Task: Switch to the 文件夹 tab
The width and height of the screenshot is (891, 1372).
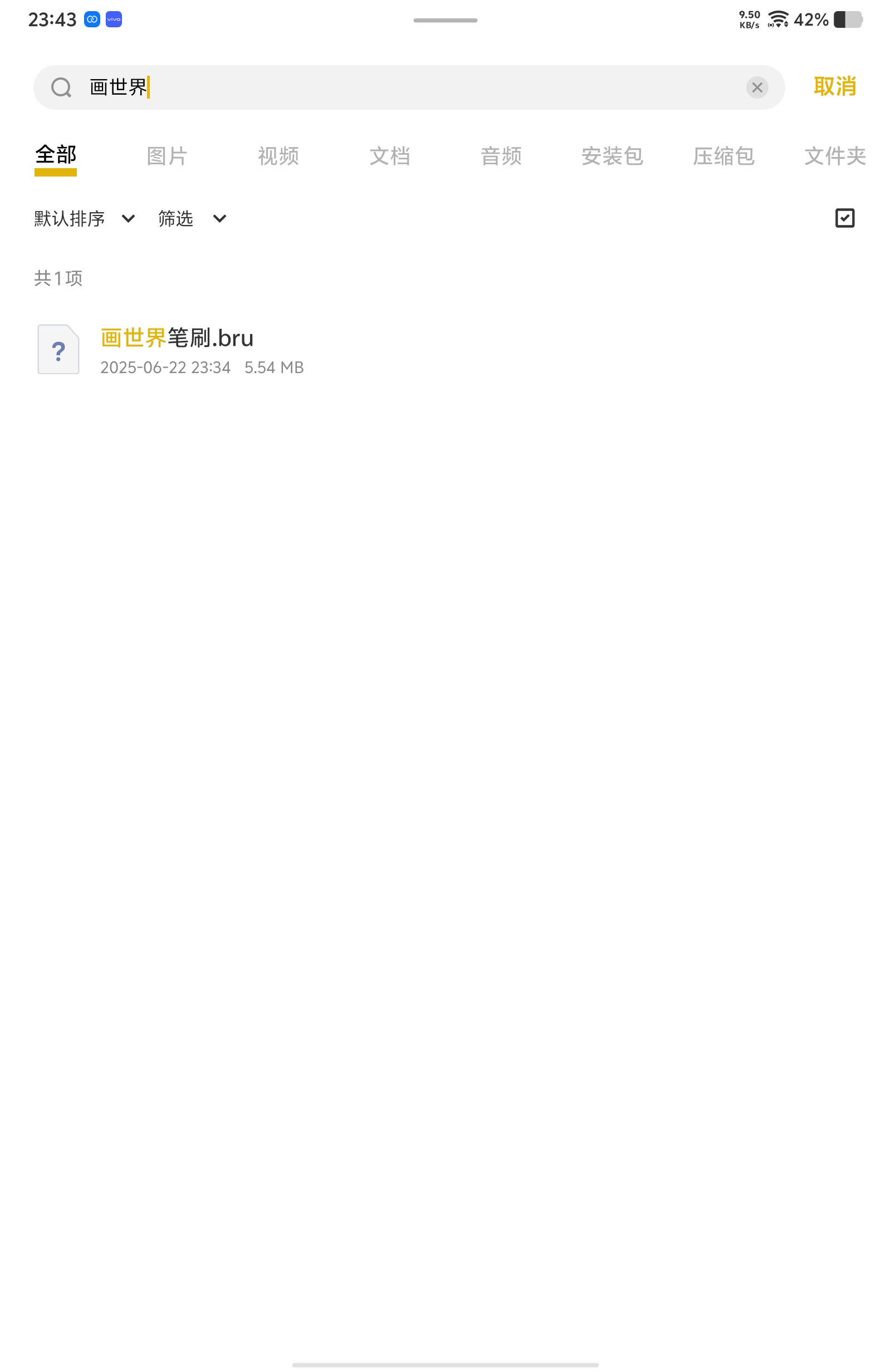Action: coord(835,156)
